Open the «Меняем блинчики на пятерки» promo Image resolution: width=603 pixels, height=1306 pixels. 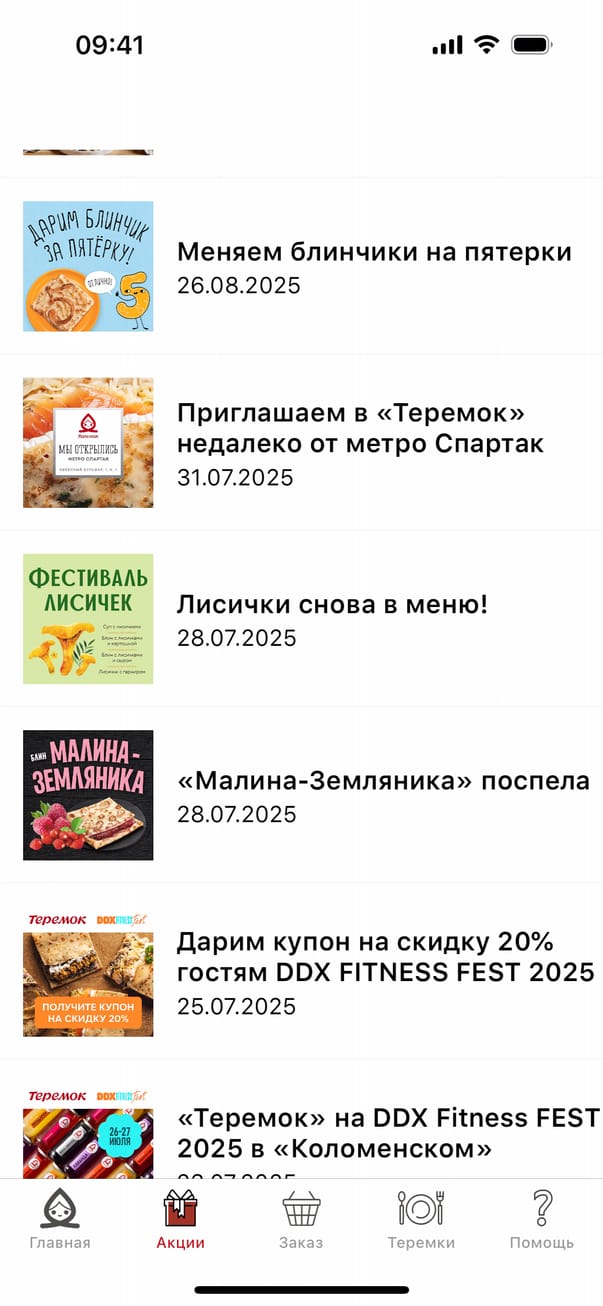coord(374,267)
